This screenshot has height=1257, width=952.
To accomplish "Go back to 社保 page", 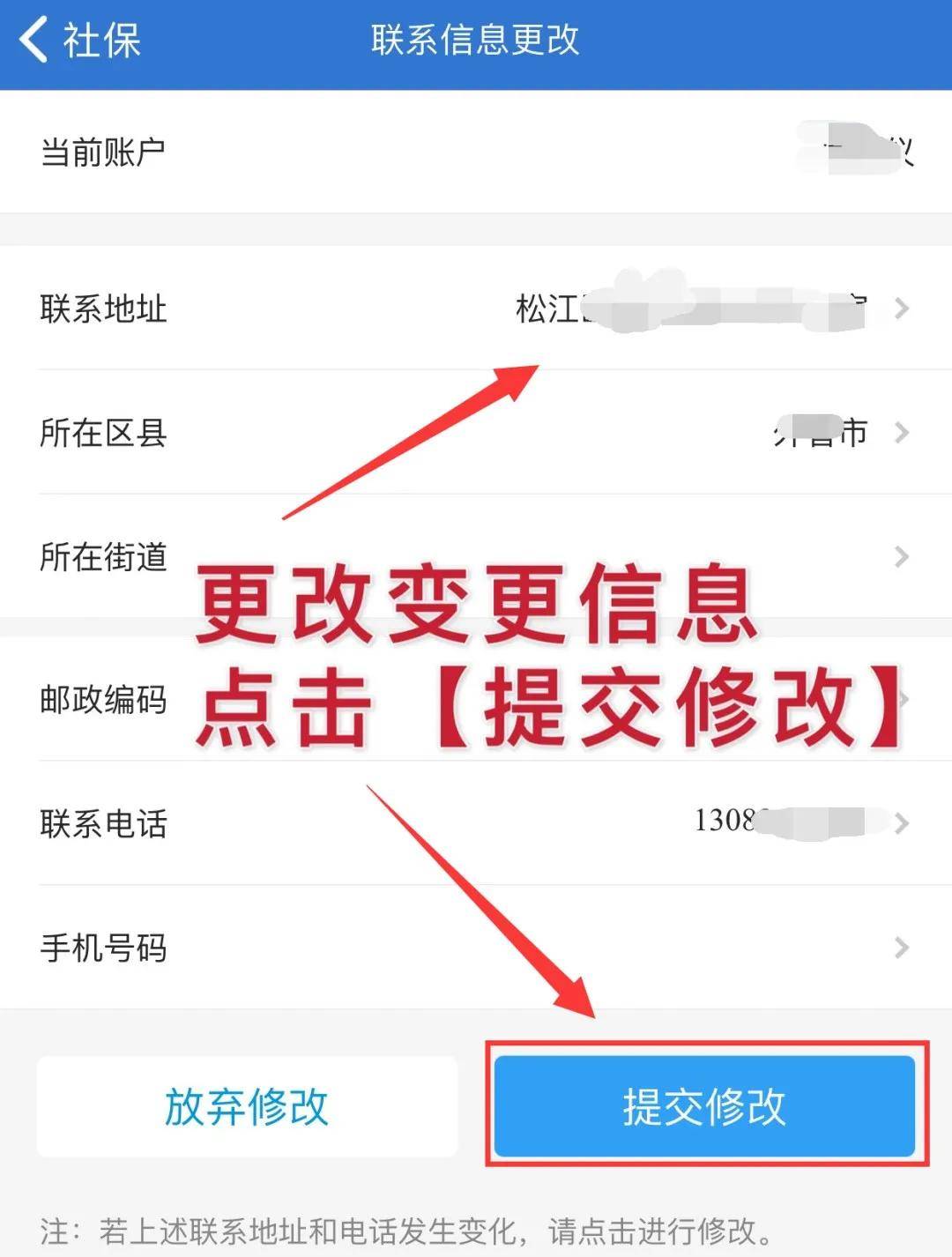I will (79, 41).
